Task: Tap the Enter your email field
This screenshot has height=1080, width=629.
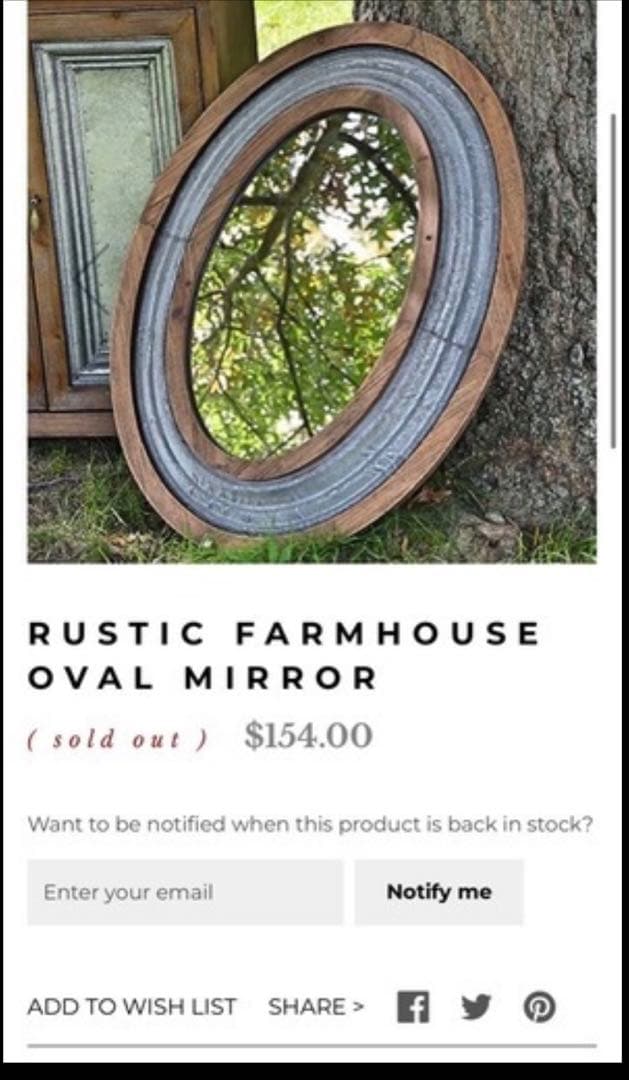Action: tap(185, 892)
